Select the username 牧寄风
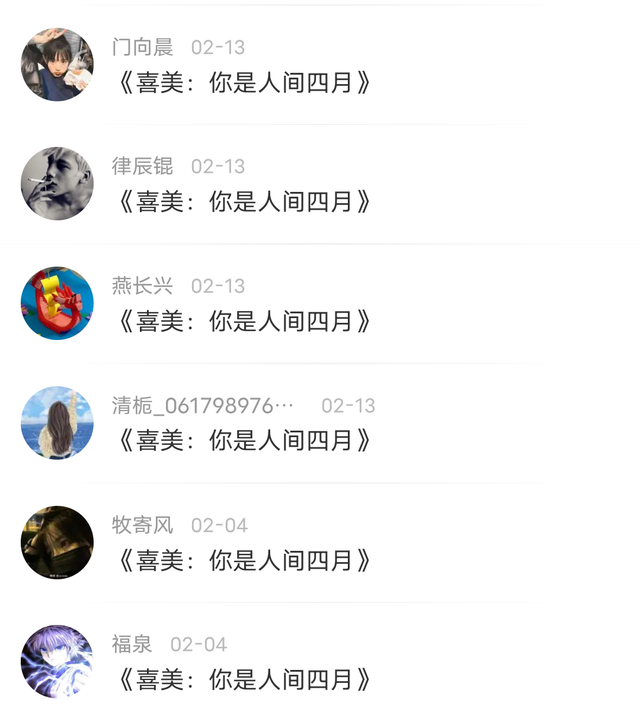640x712 pixels. (142, 525)
